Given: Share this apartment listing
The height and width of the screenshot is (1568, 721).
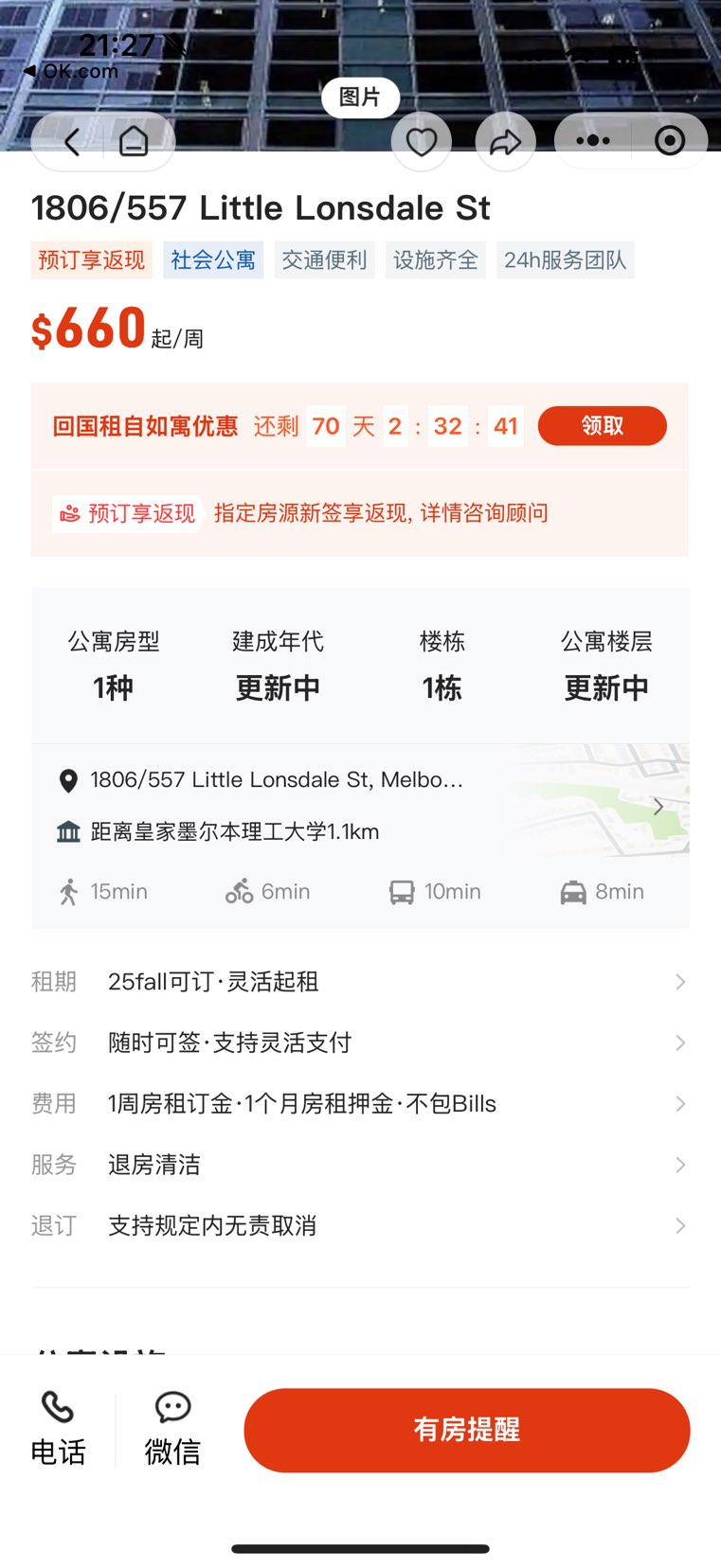Looking at the screenshot, I should tap(505, 142).
